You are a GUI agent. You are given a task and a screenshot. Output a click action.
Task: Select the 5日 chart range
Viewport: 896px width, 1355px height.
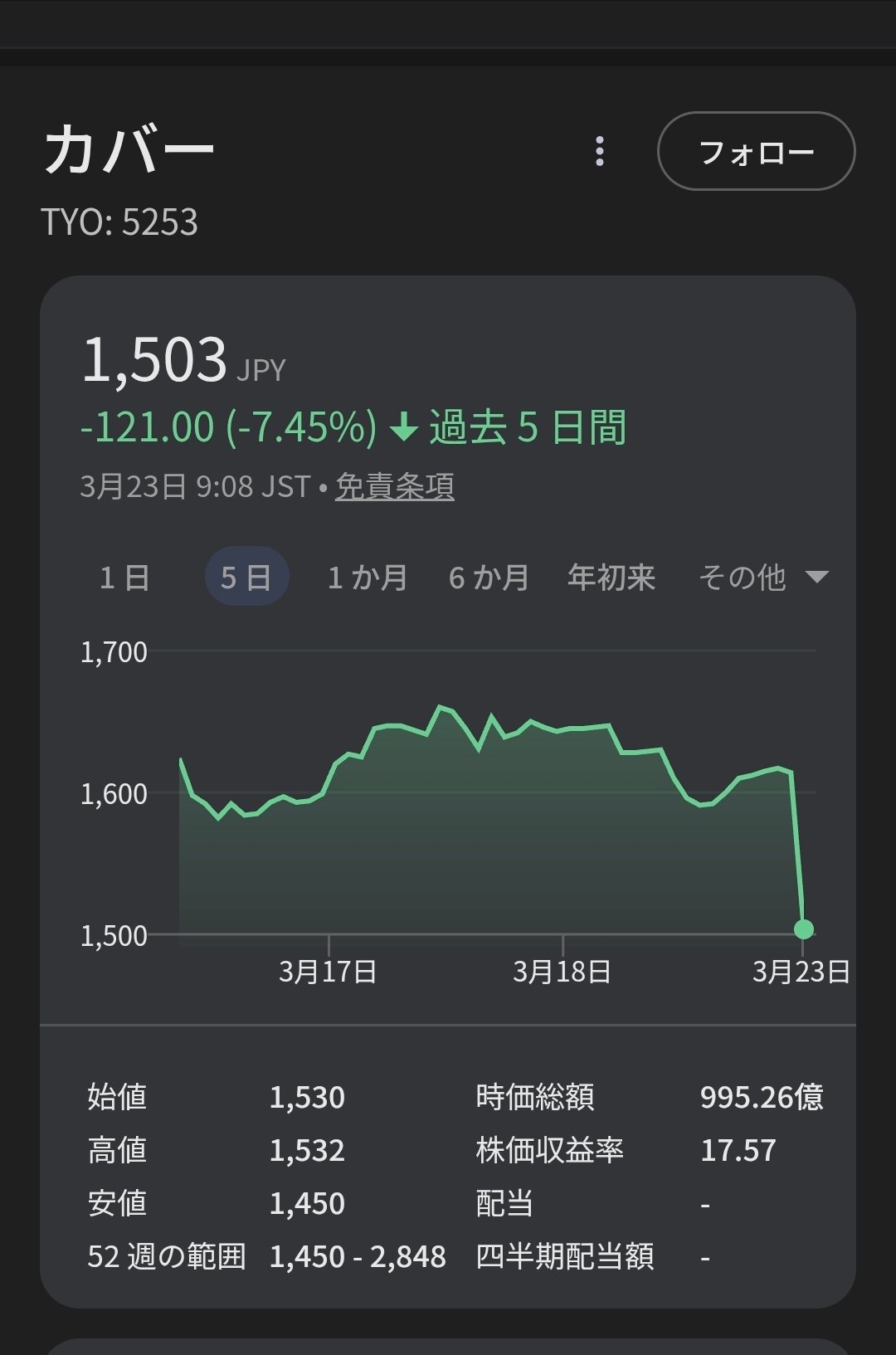pos(246,577)
